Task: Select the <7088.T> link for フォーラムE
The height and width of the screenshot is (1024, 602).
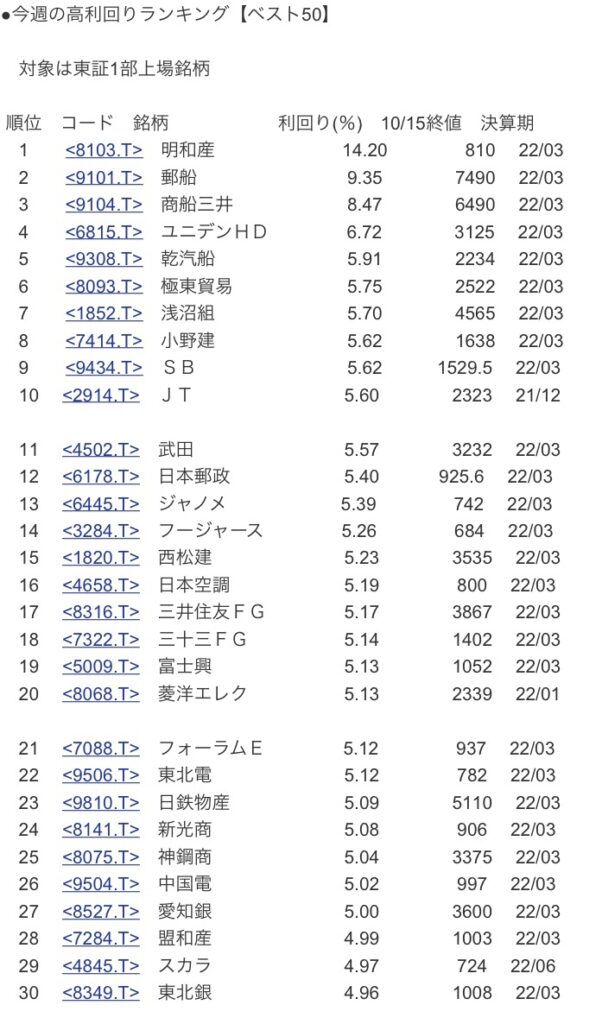Action: [x=101, y=748]
